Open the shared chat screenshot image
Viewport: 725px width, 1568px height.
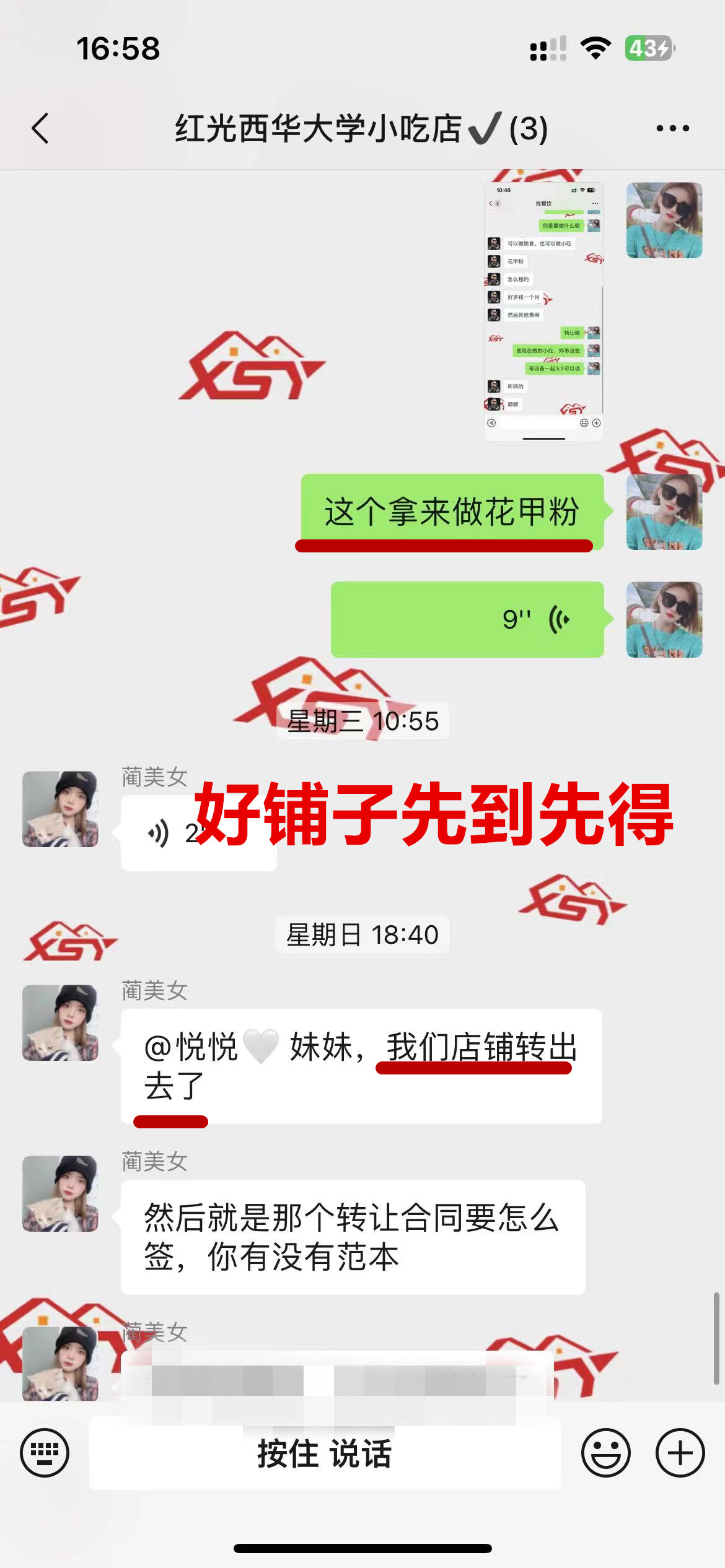coord(543,311)
